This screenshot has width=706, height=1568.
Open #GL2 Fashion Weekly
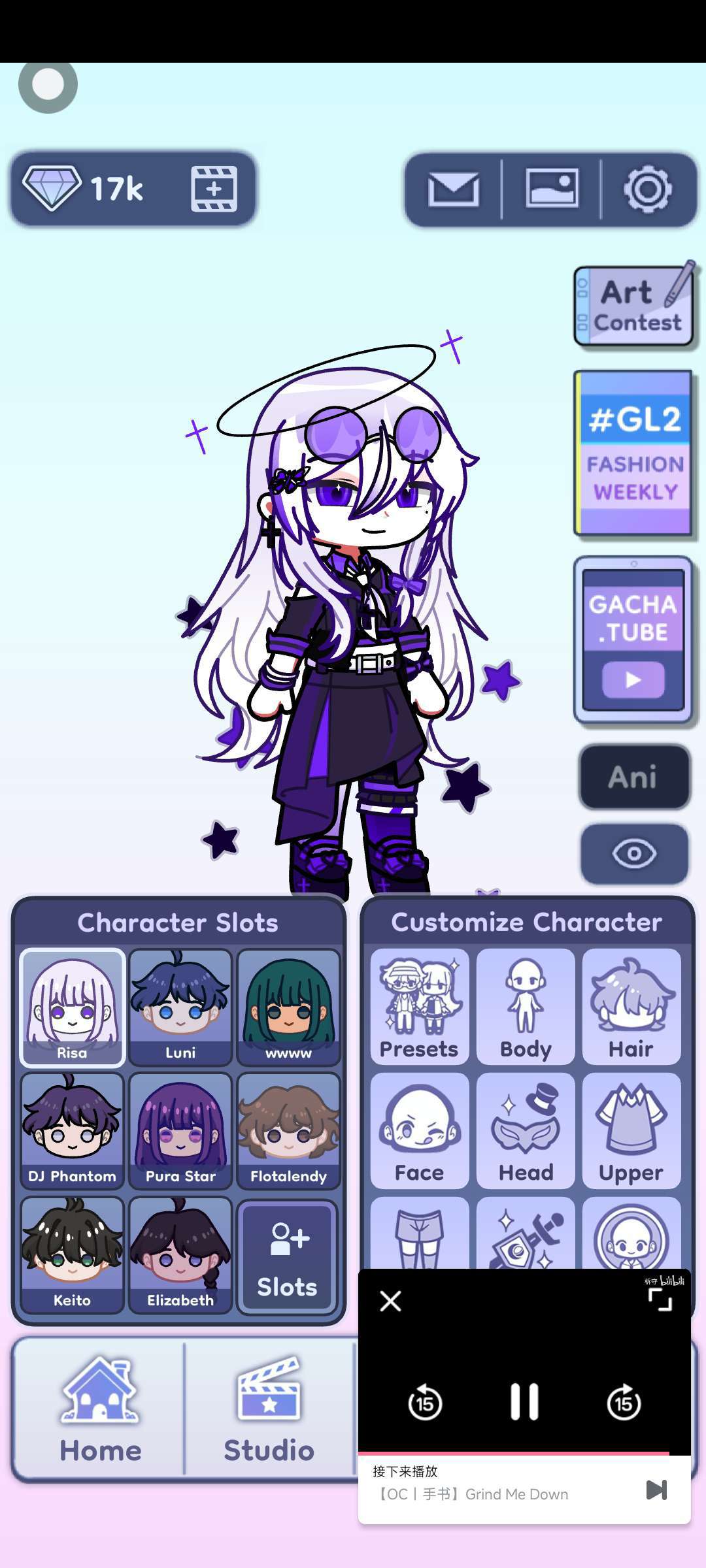coord(633,453)
